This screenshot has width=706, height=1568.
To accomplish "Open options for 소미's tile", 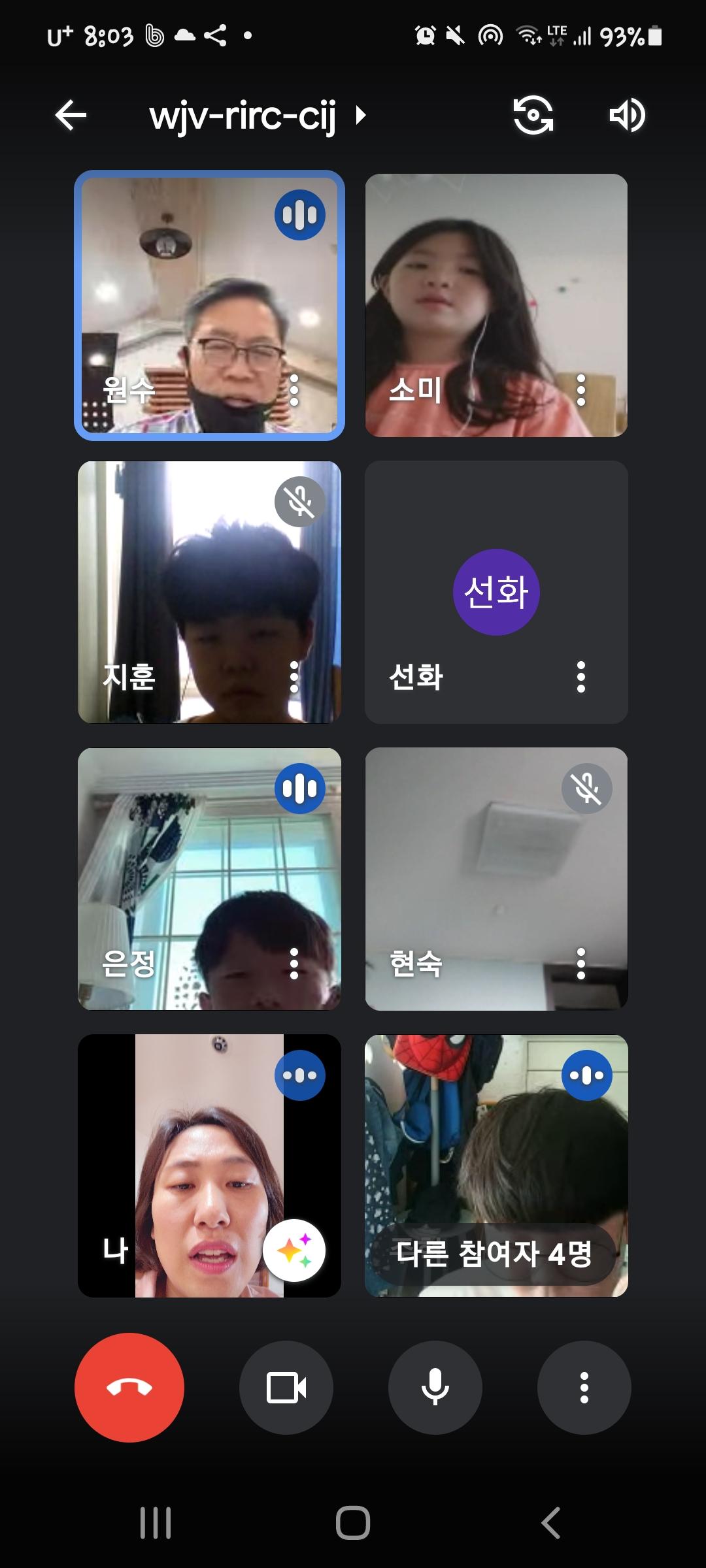I will tap(581, 390).
